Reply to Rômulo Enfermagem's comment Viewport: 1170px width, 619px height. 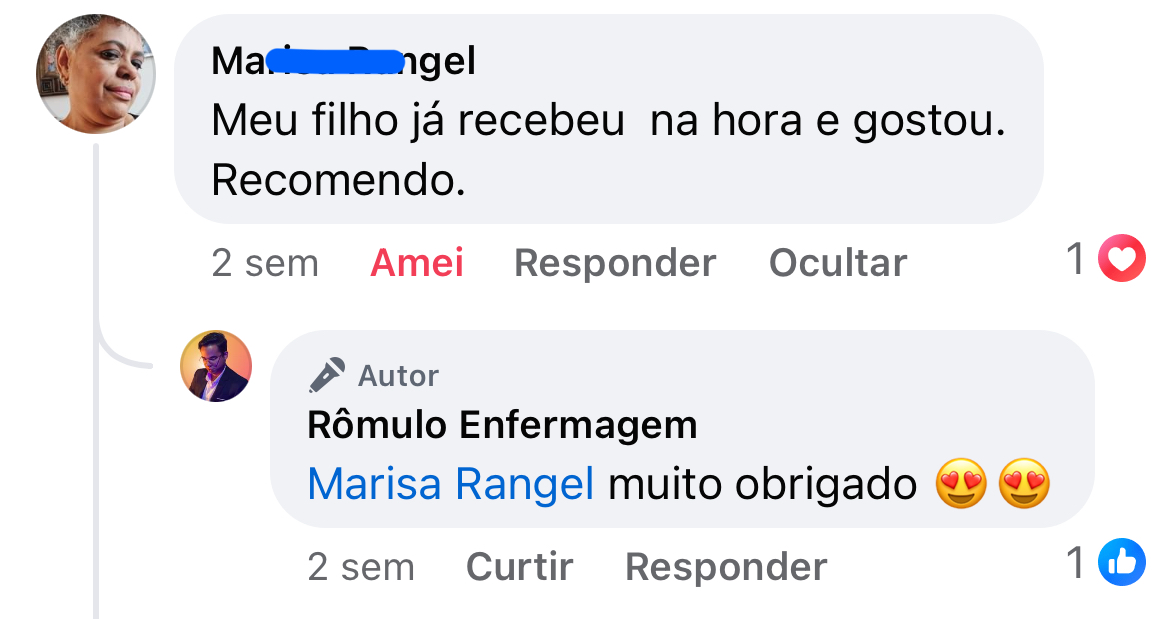coord(726,567)
